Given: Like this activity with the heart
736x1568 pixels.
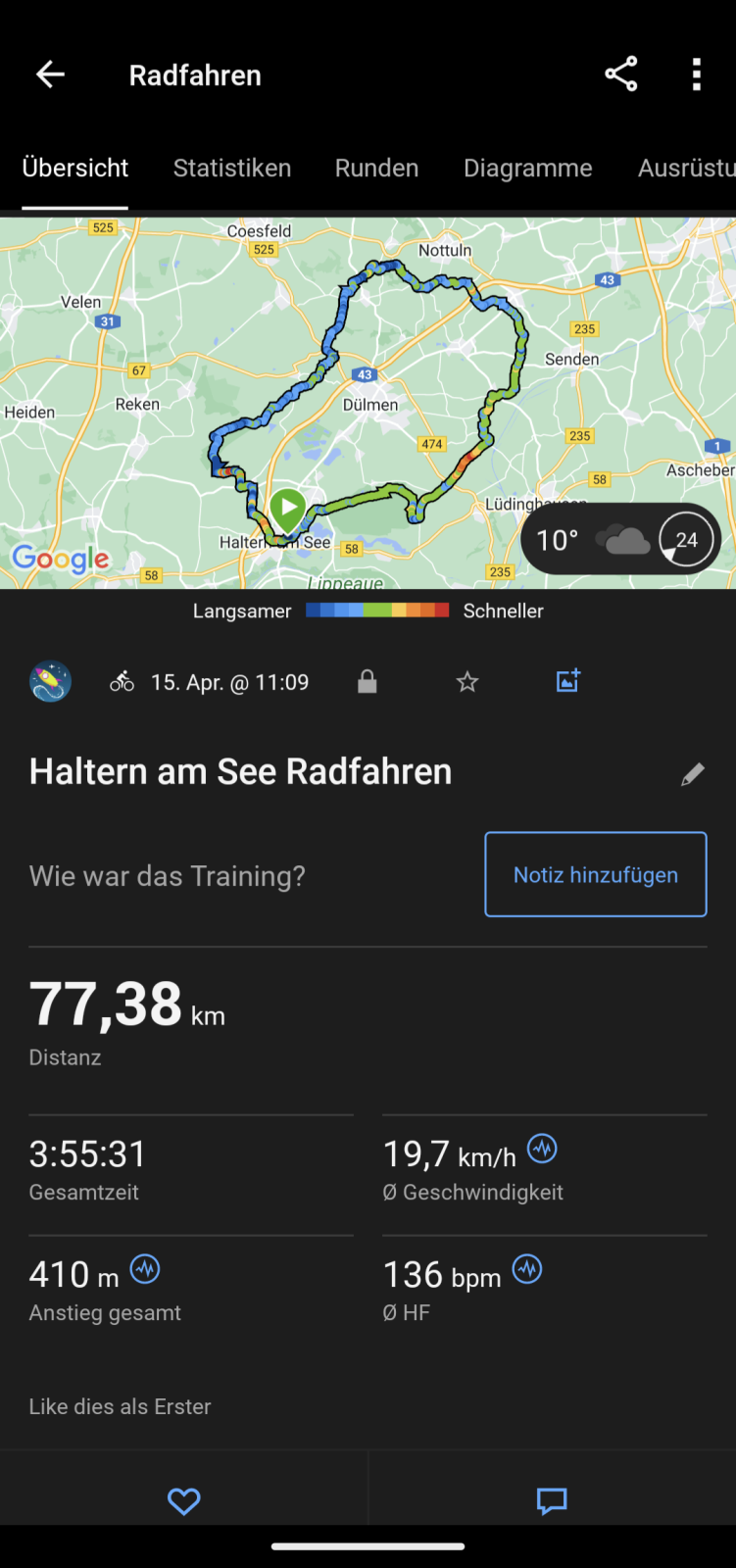Looking at the screenshot, I should 183,1500.
